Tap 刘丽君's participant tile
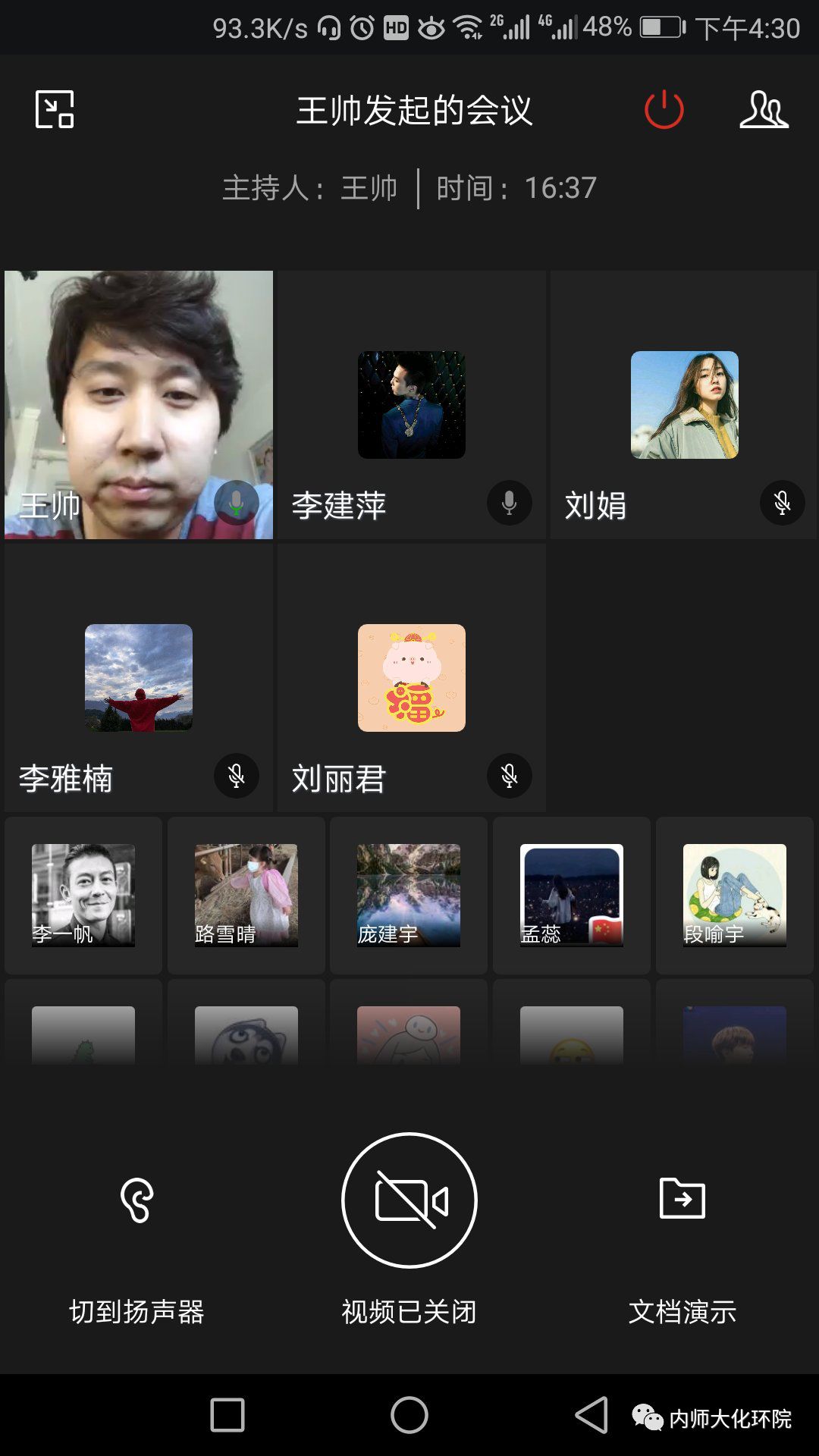Viewport: 819px width, 1456px height. [x=412, y=677]
